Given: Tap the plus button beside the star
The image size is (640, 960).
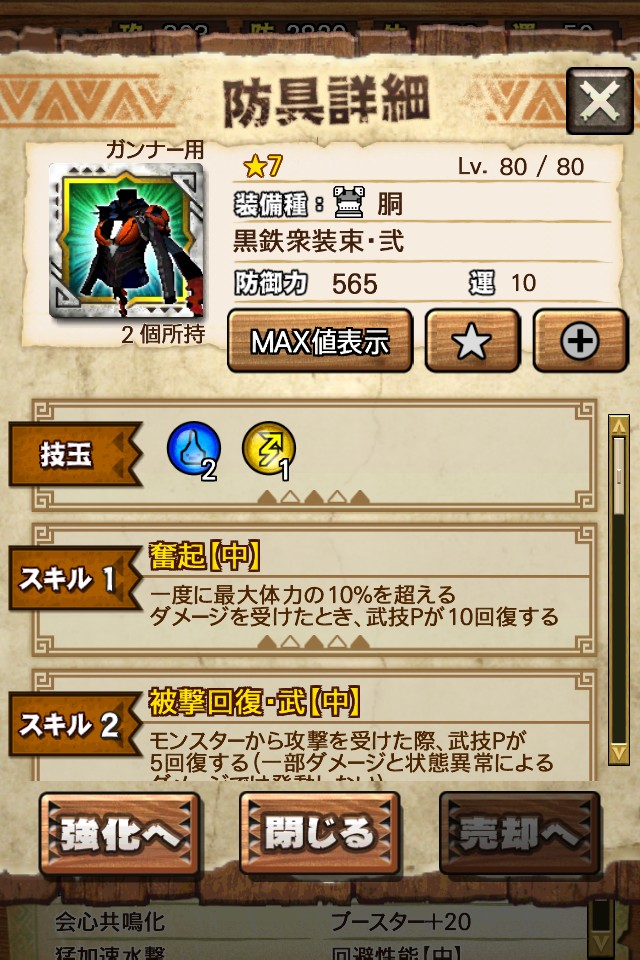Looking at the screenshot, I should pyautogui.click(x=579, y=341).
